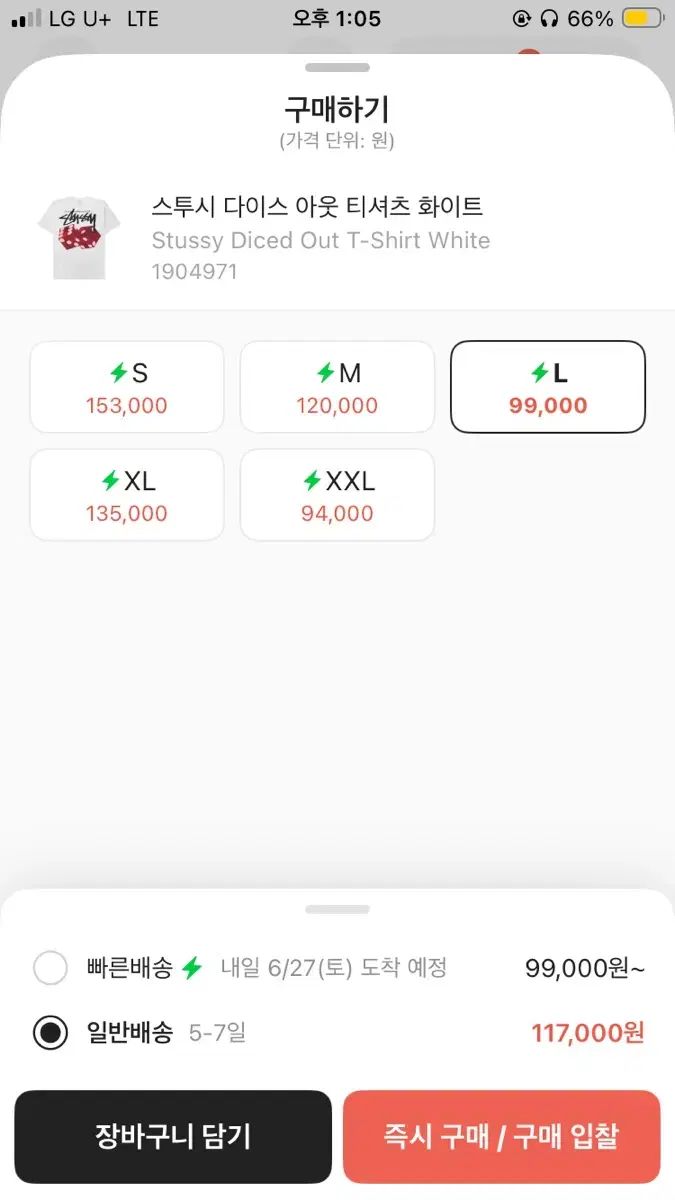Tap the sheet handle above 구매하기

pyautogui.click(x=337, y=67)
